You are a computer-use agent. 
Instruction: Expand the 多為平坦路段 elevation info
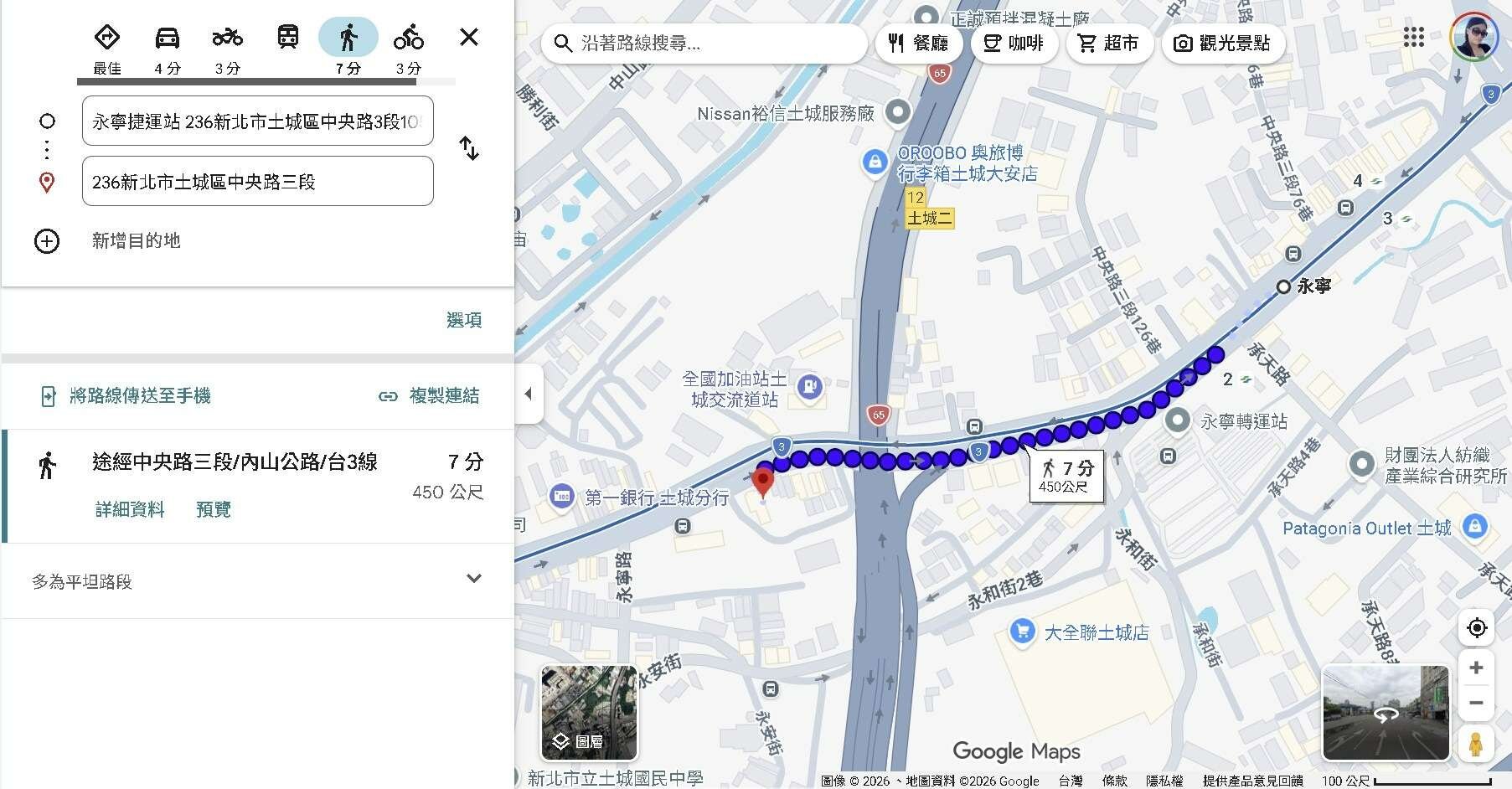tap(473, 580)
